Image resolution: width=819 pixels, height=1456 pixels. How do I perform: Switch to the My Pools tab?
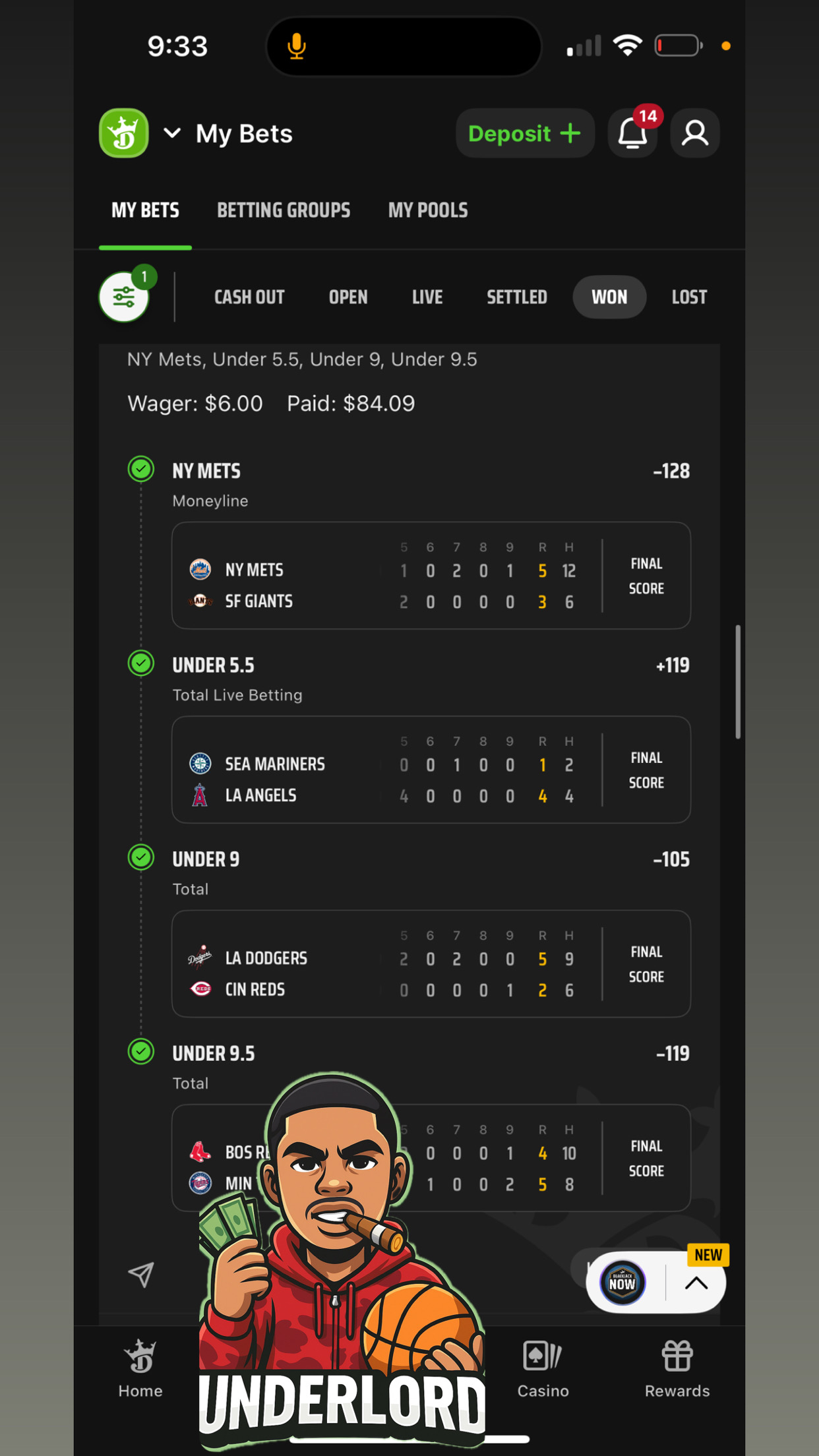tap(428, 210)
